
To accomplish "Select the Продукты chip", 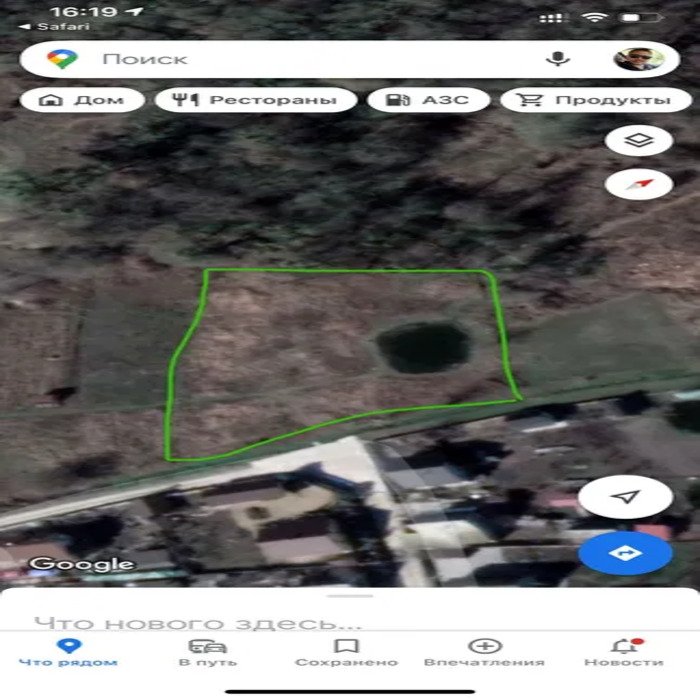I will pyautogui.click(x=598, y=100).
